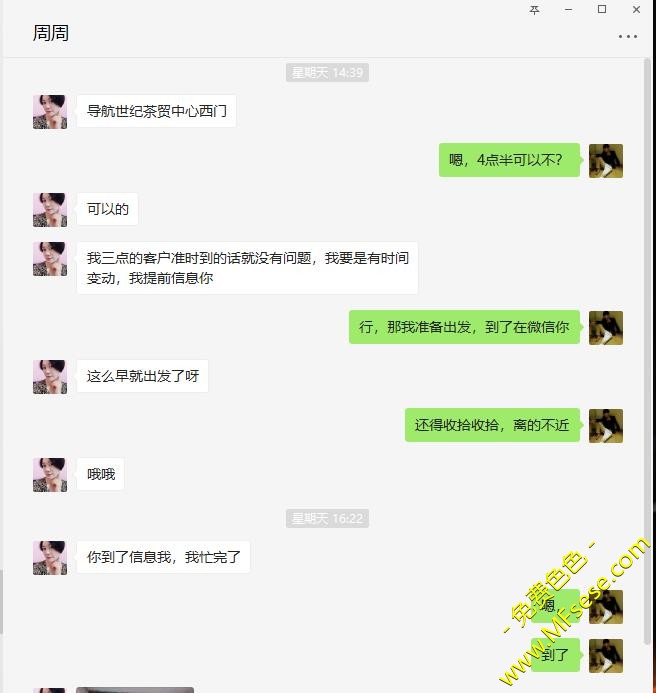Viewport: 656px width, 693px height.
Task: Open chat info via three-dot menu
Action: point(627,36)
